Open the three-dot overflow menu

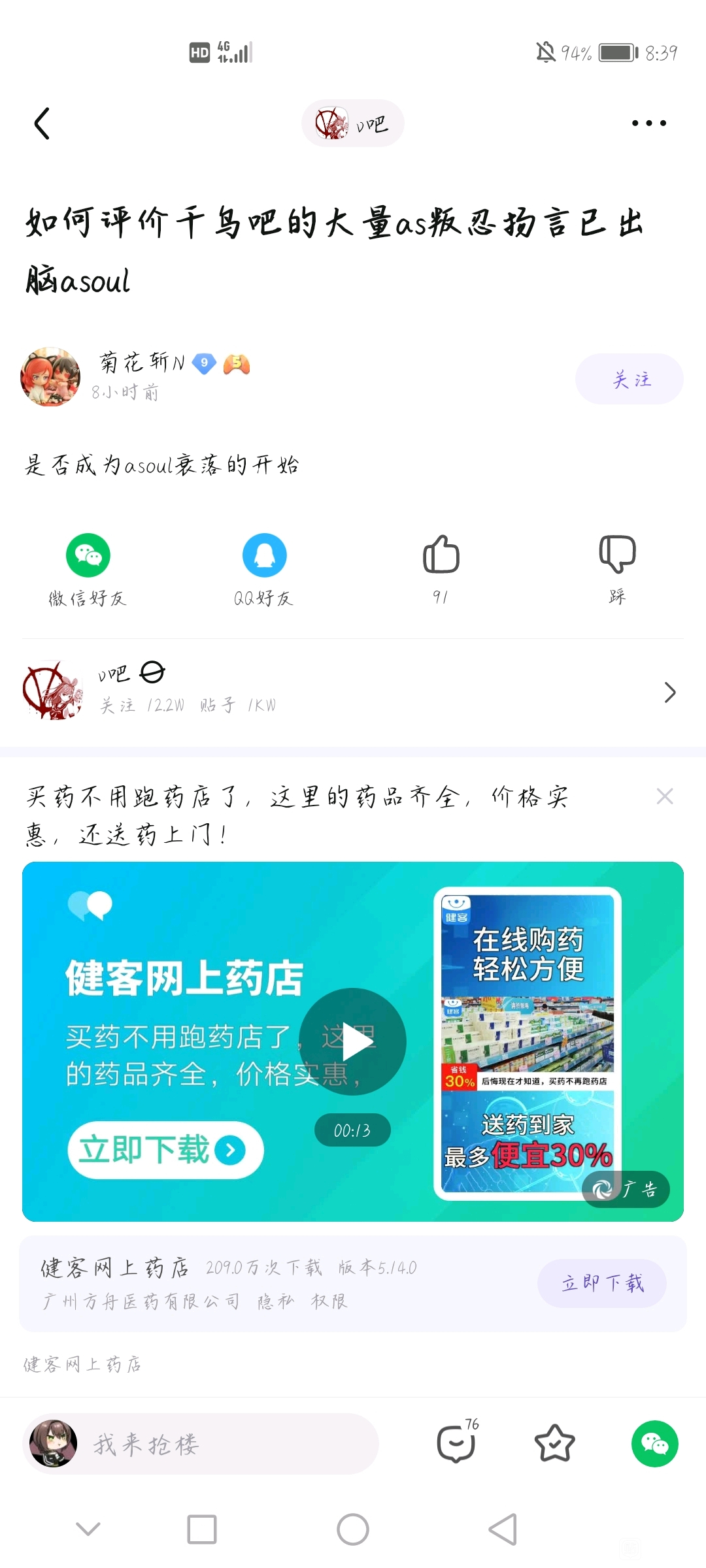pos(648,123)
